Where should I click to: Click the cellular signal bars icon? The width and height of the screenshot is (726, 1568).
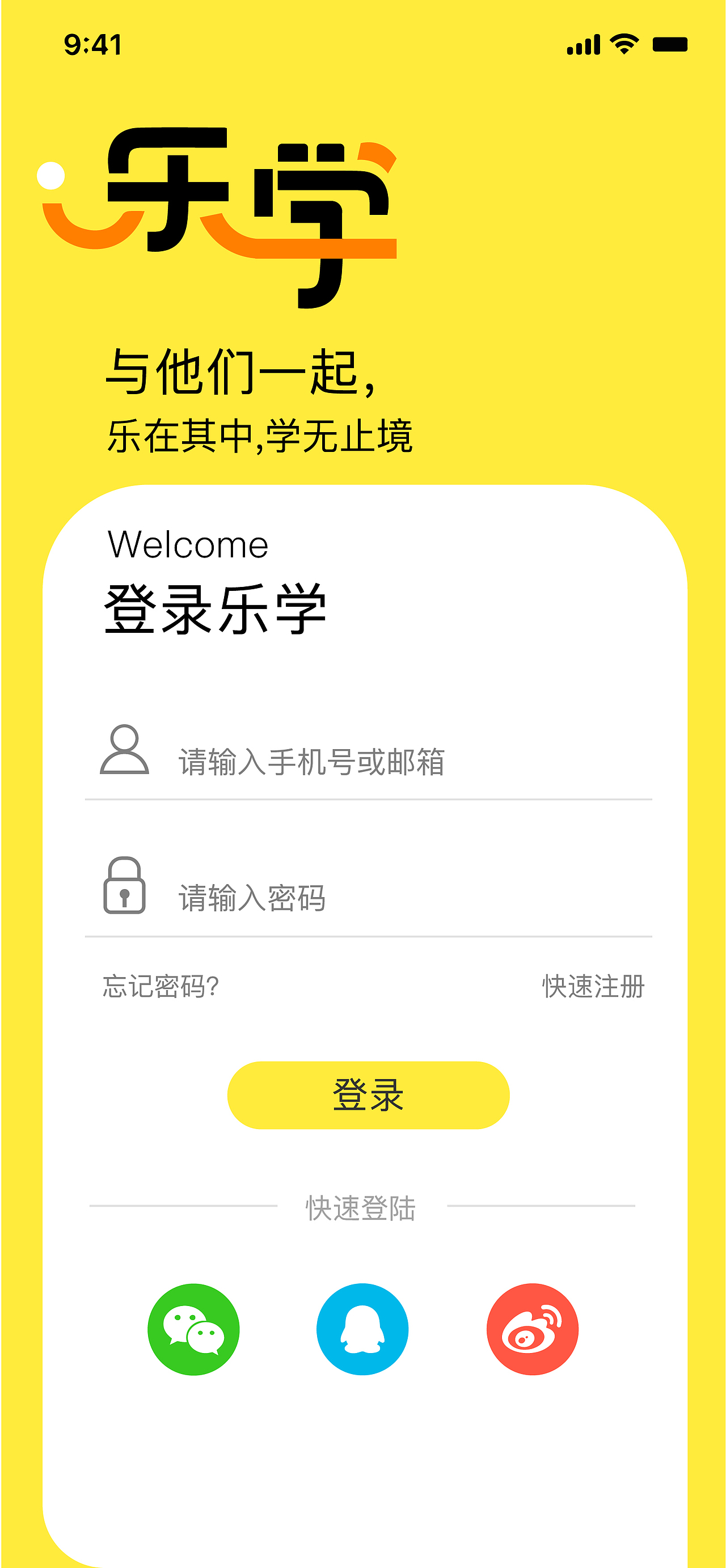pos(583,44)
